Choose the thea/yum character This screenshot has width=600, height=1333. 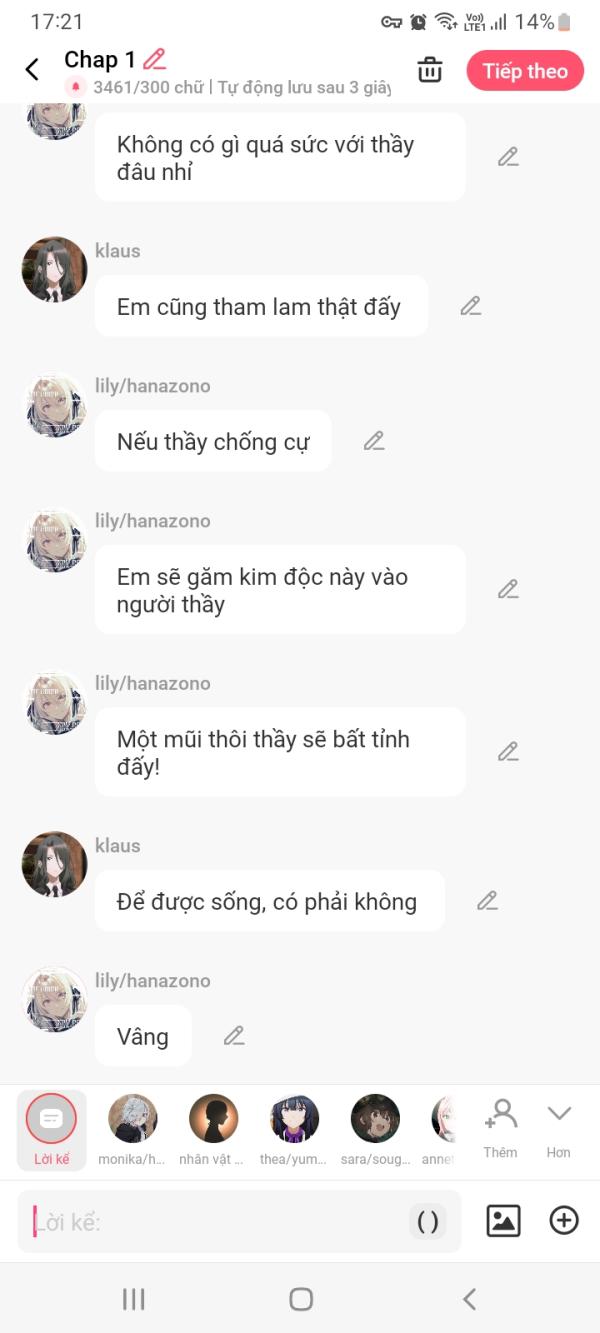295,1130
